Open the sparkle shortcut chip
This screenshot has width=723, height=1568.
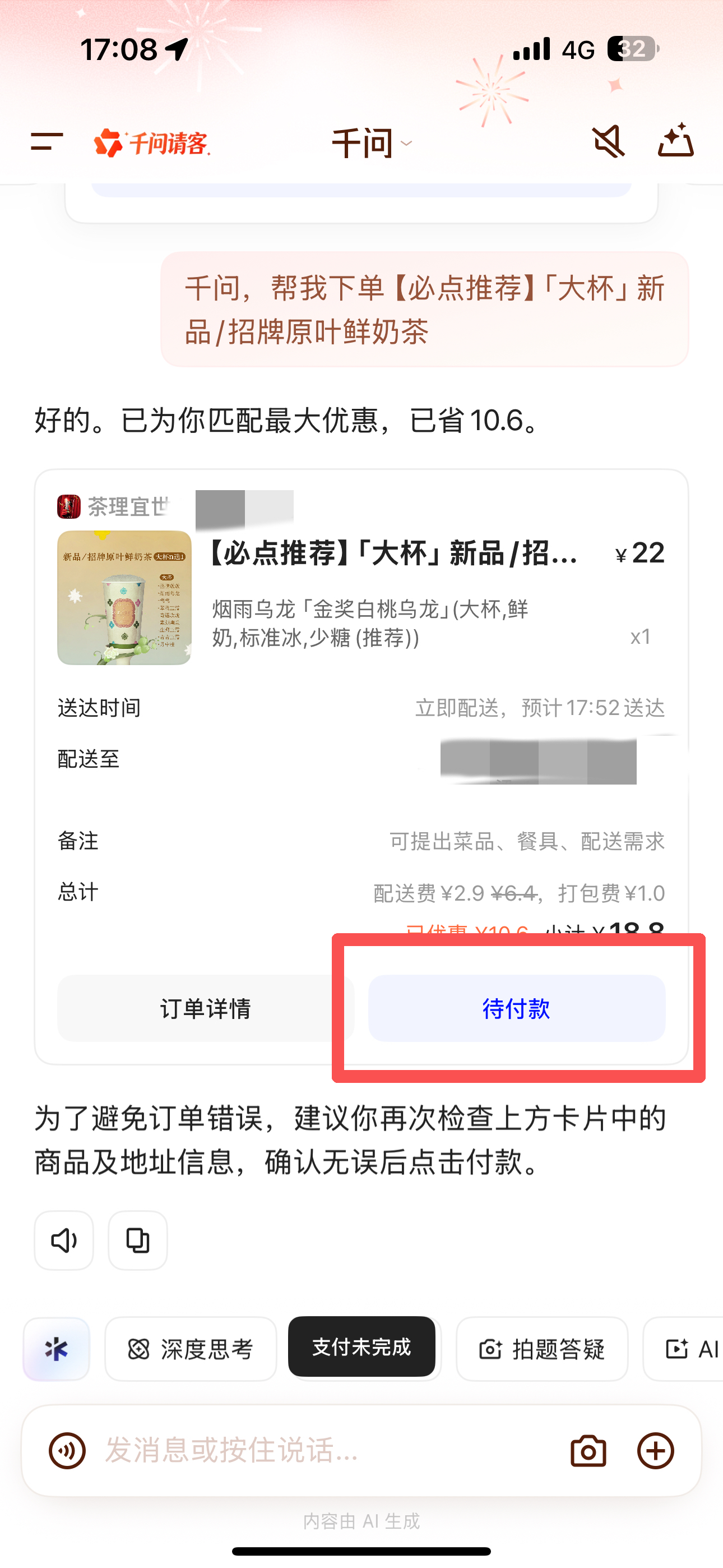point(56,1349)
